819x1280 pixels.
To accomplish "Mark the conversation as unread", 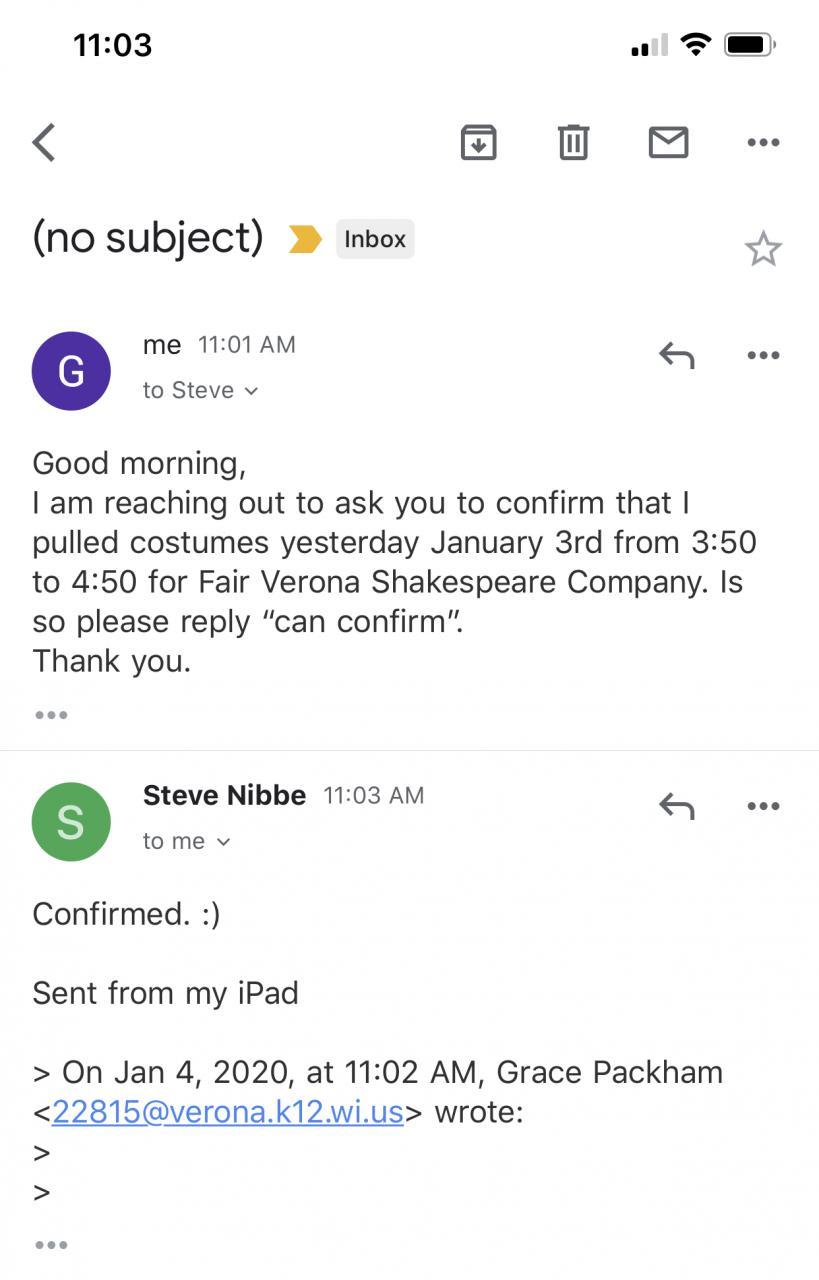I will (x=668, y=142).
